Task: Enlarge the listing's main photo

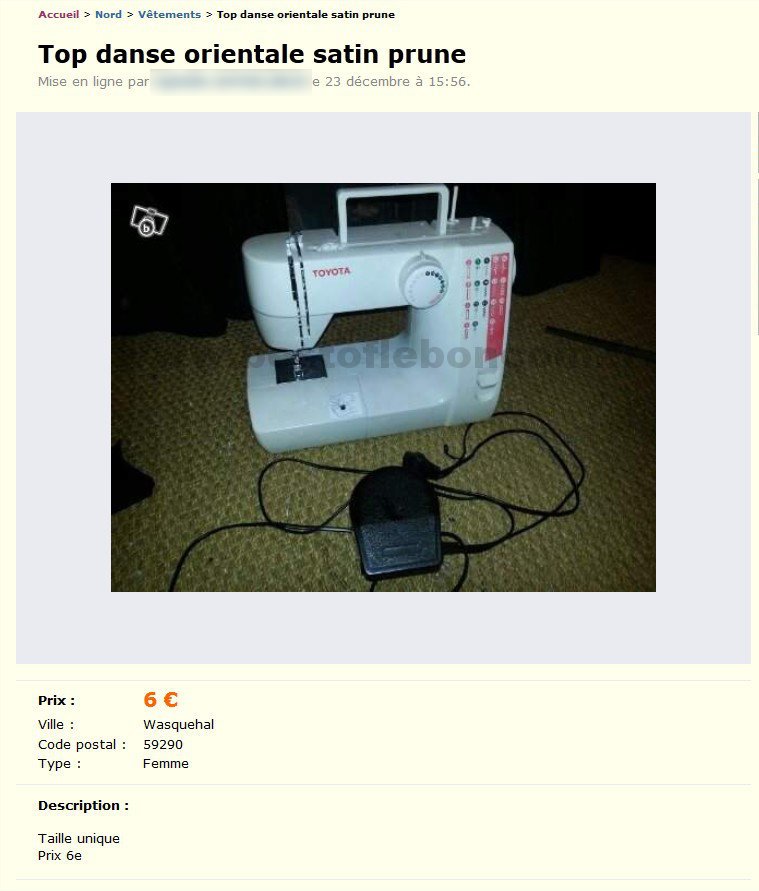Action: 383,387
